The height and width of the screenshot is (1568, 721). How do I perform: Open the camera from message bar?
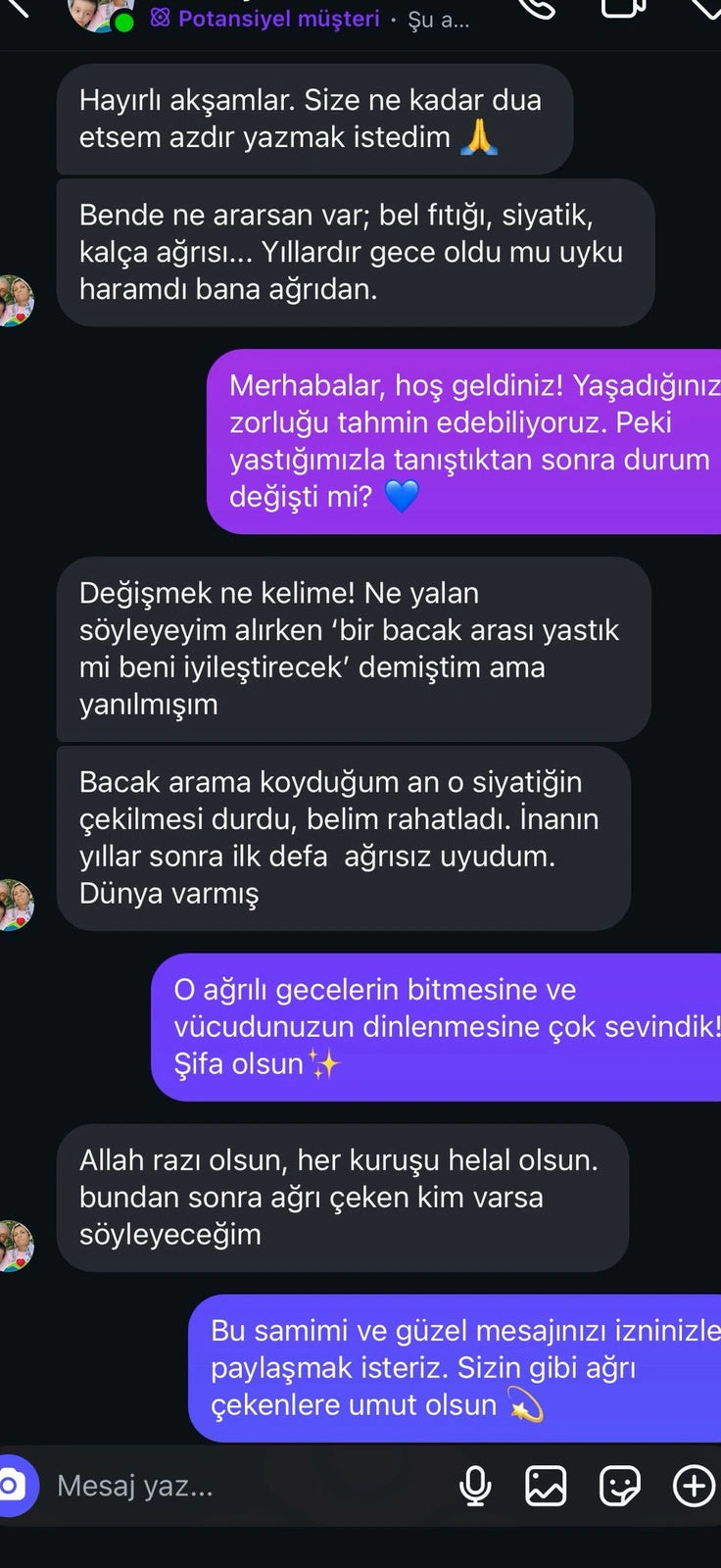14,1486
